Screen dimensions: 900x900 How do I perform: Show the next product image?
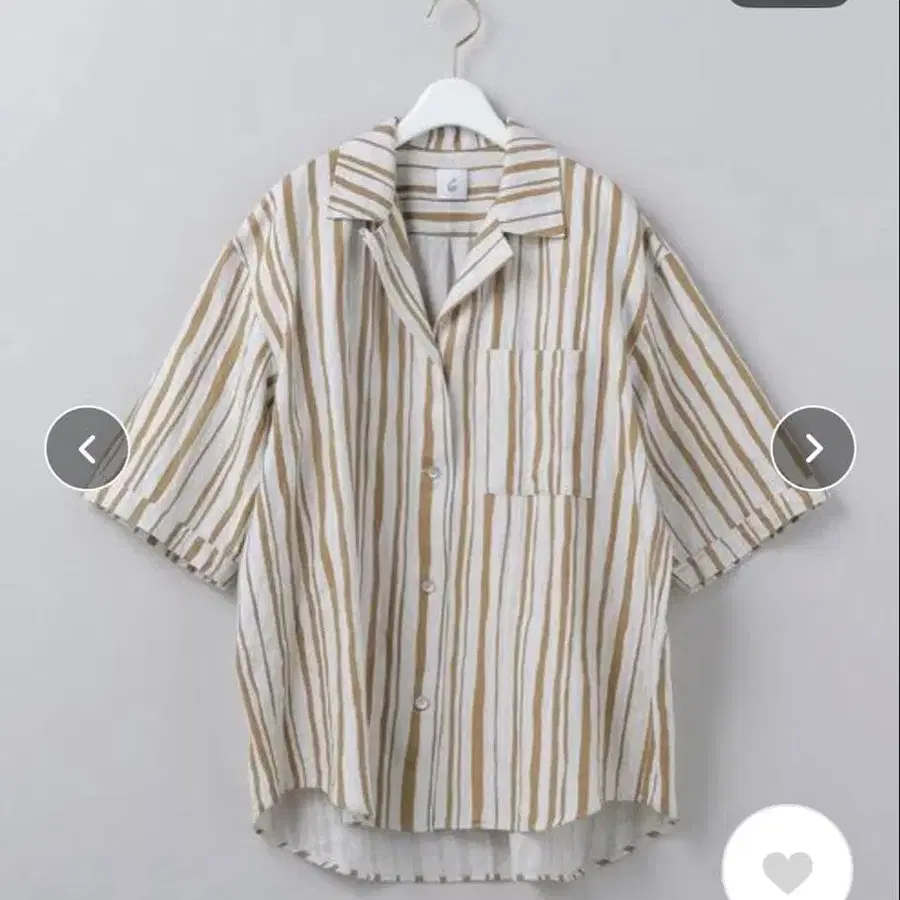(813, 448)
